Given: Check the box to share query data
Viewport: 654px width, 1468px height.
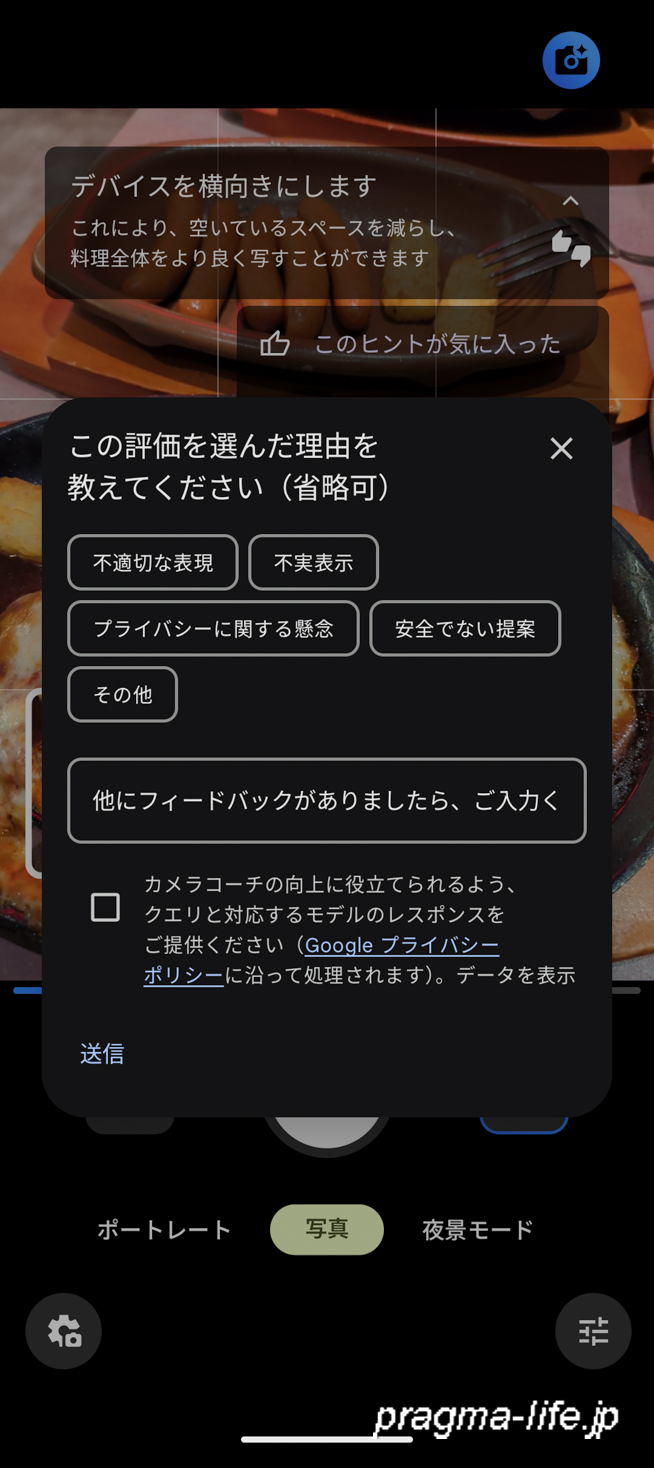Looking at the screenshot, I should pos(105,907).
